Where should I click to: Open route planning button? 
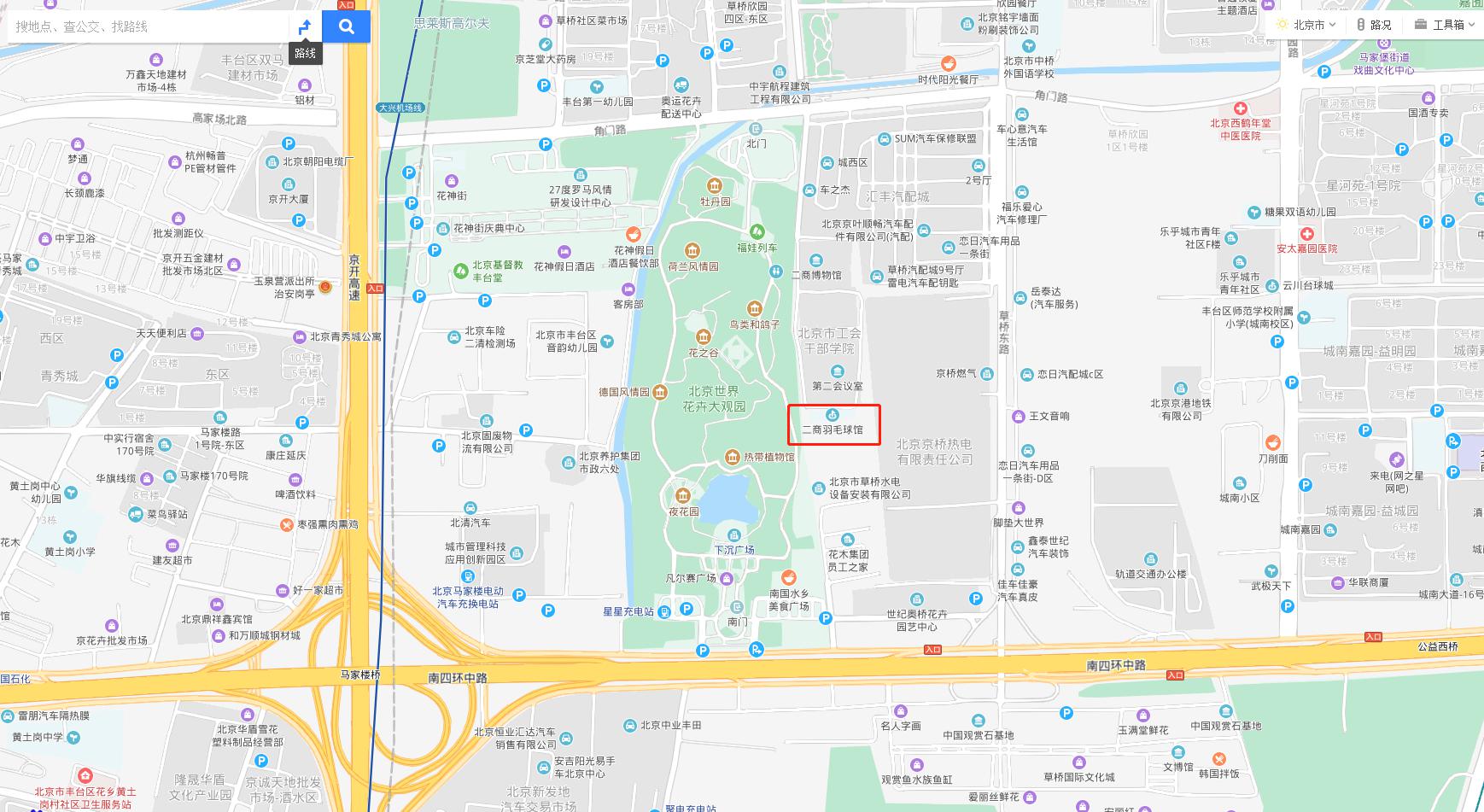click(305, 26)
